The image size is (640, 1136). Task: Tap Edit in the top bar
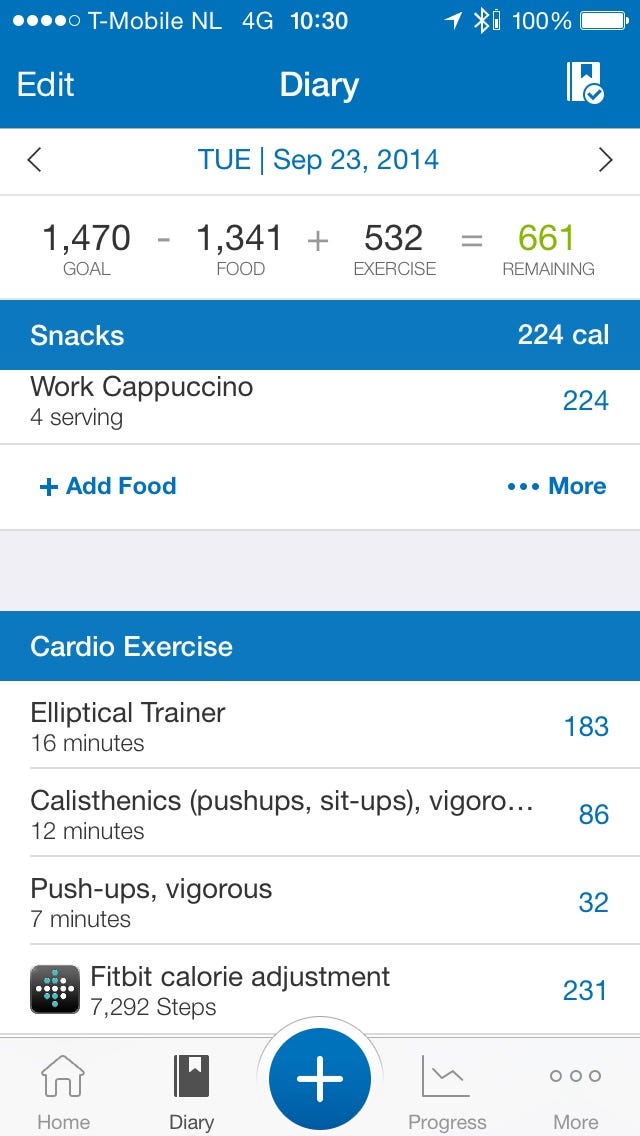(x=45, y=85)
